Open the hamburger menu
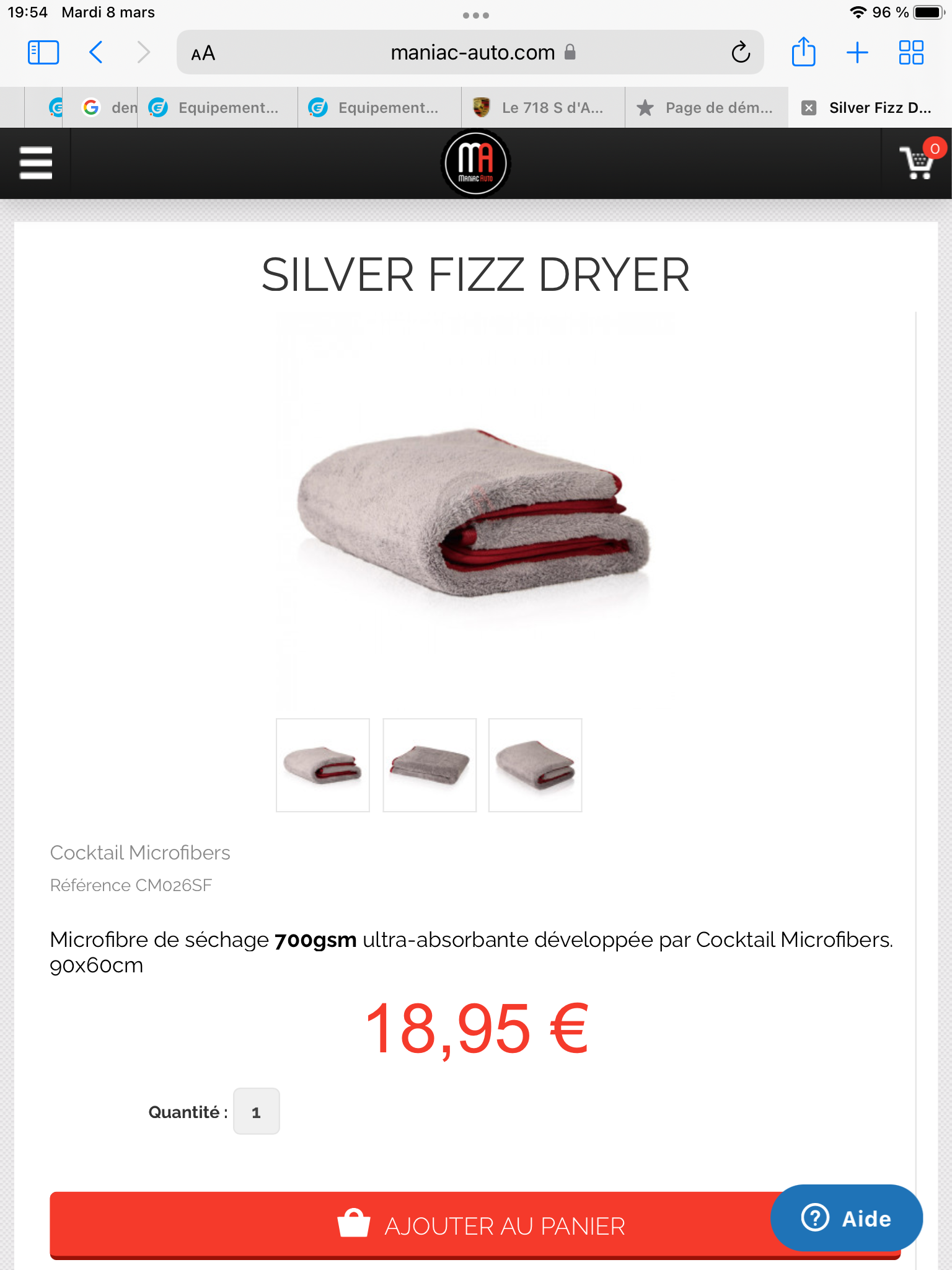The image size is (952, 1270). point(36,163)
